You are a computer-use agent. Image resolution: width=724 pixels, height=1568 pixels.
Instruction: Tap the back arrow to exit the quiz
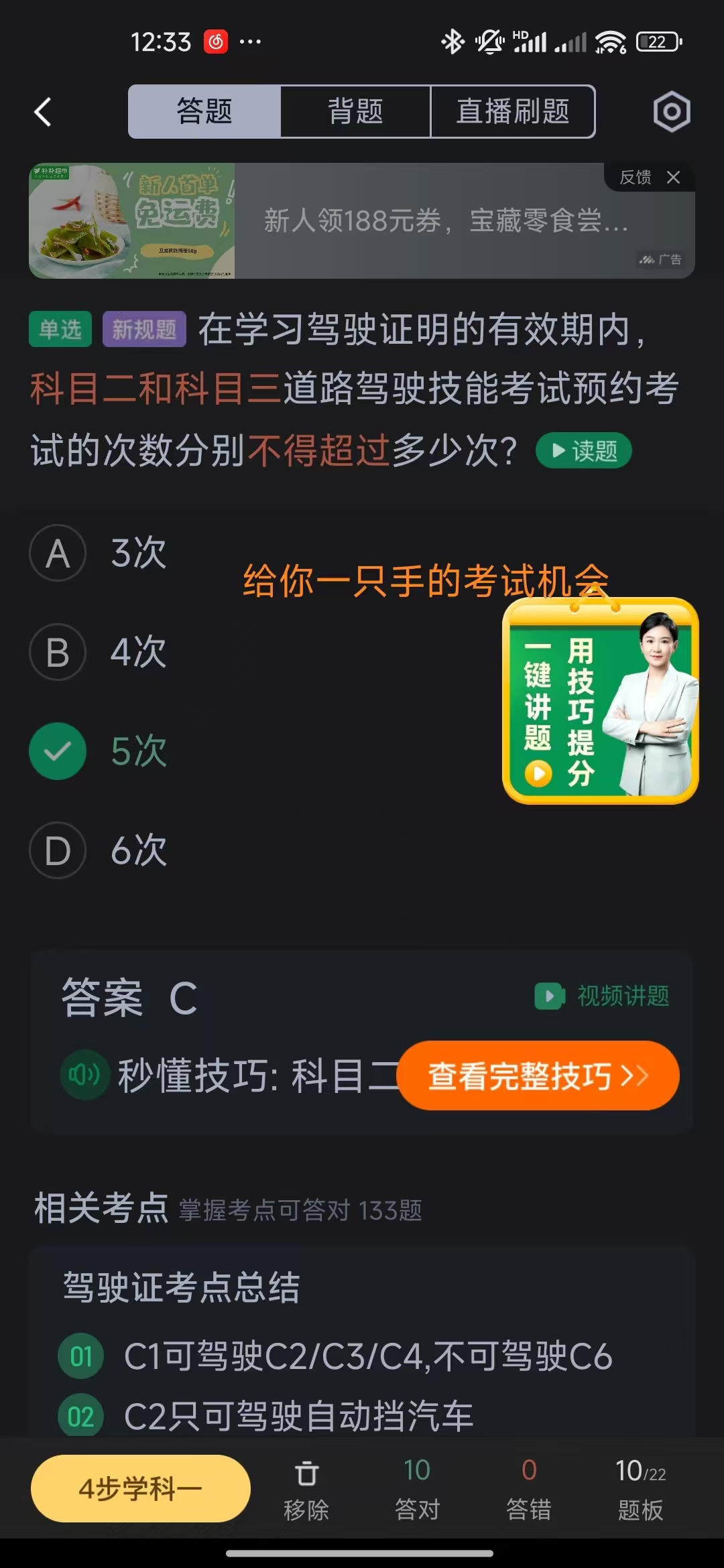tap(42, 111)
